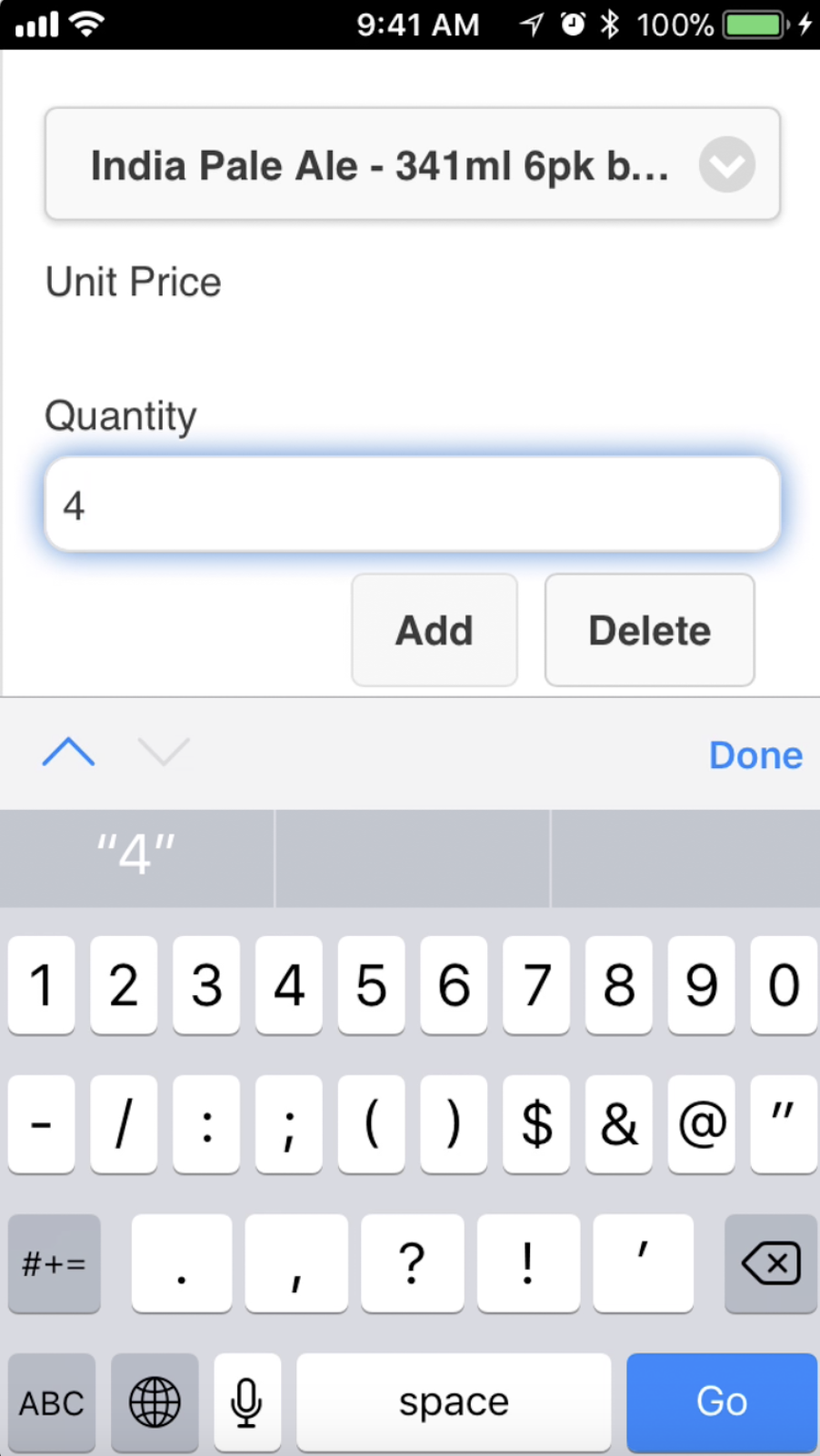Tap Done to dismiss the keyboard
The width and height of the screenshot is (820, 1456).
pyautogui.click(x=755, y=755)
